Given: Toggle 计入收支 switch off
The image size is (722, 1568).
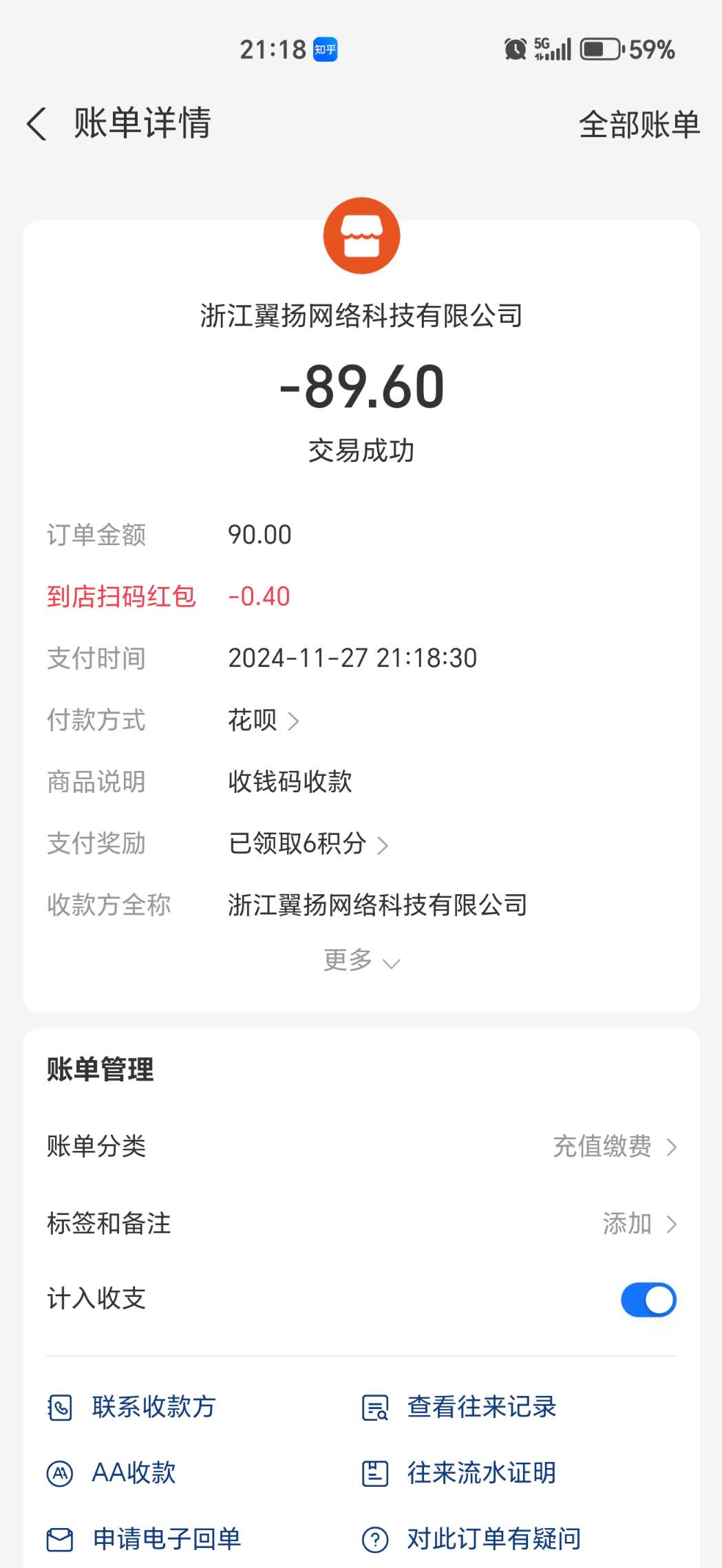Looking at the screenshot, I should coord(648,1300).
